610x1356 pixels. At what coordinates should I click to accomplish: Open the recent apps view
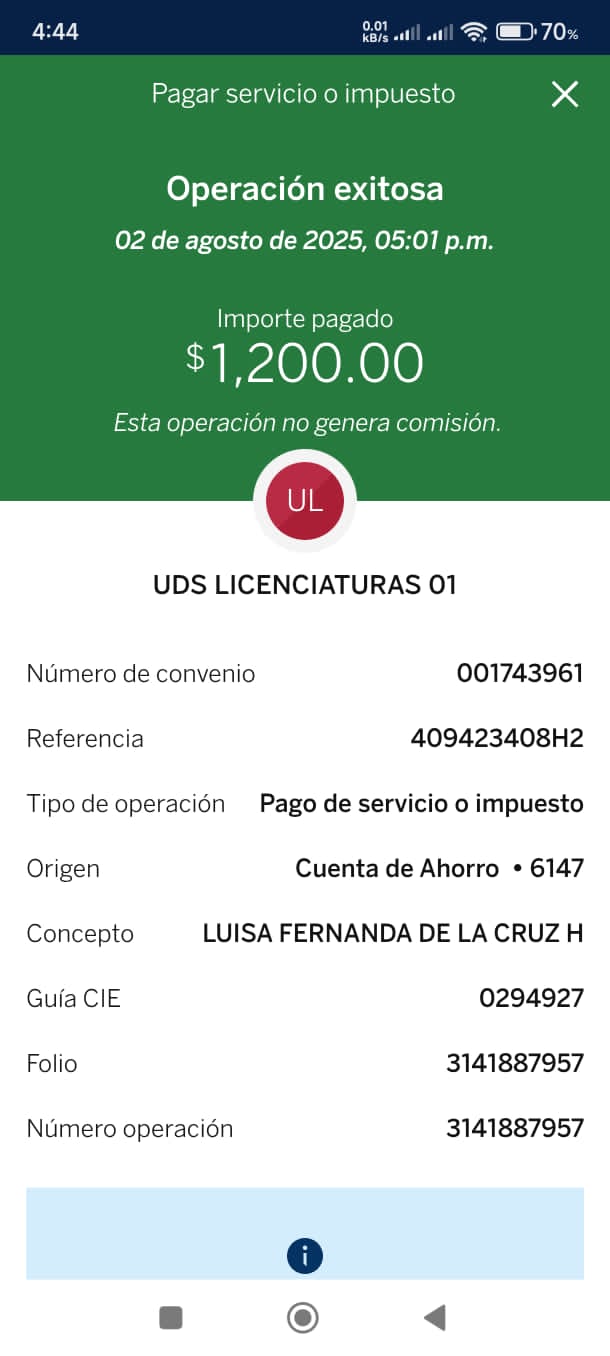[x=171, y=1318]
